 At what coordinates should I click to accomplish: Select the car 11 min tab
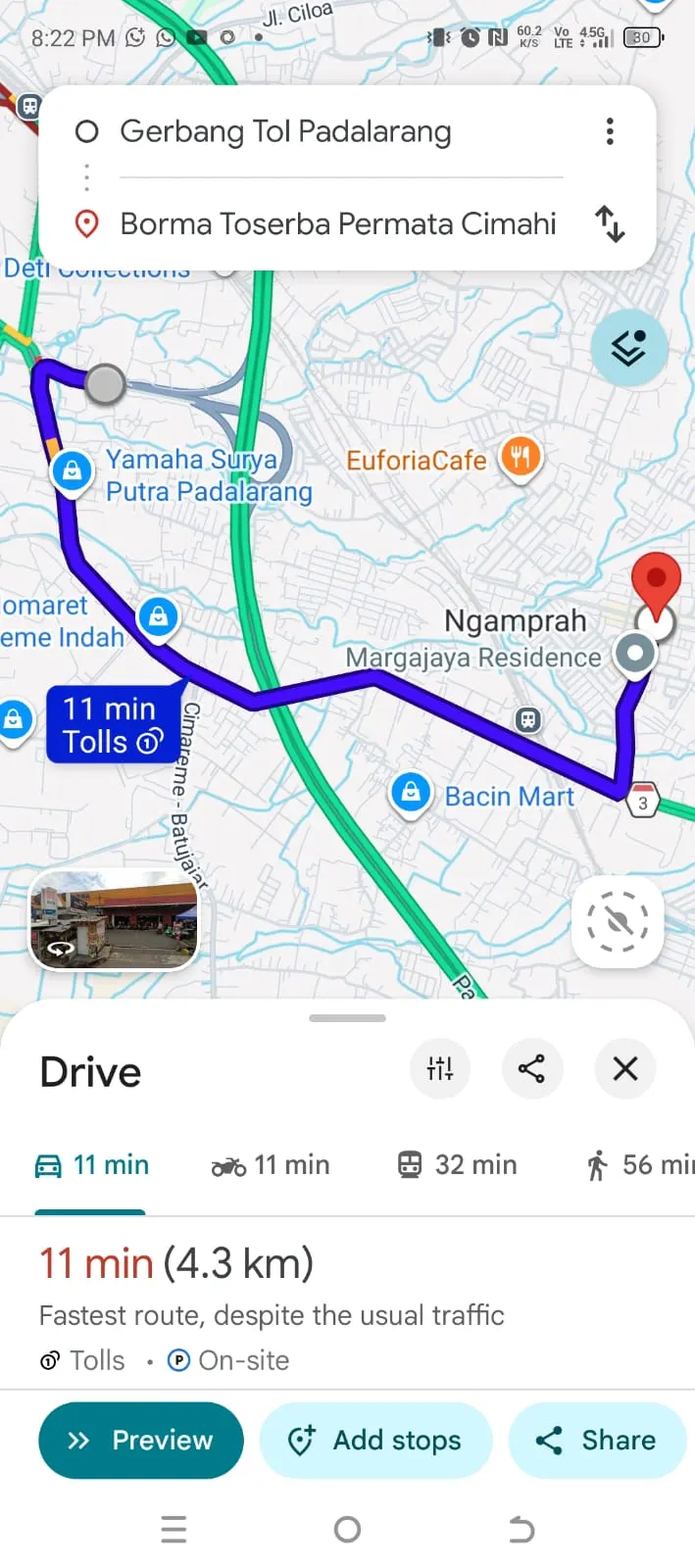pos(91,1165)
